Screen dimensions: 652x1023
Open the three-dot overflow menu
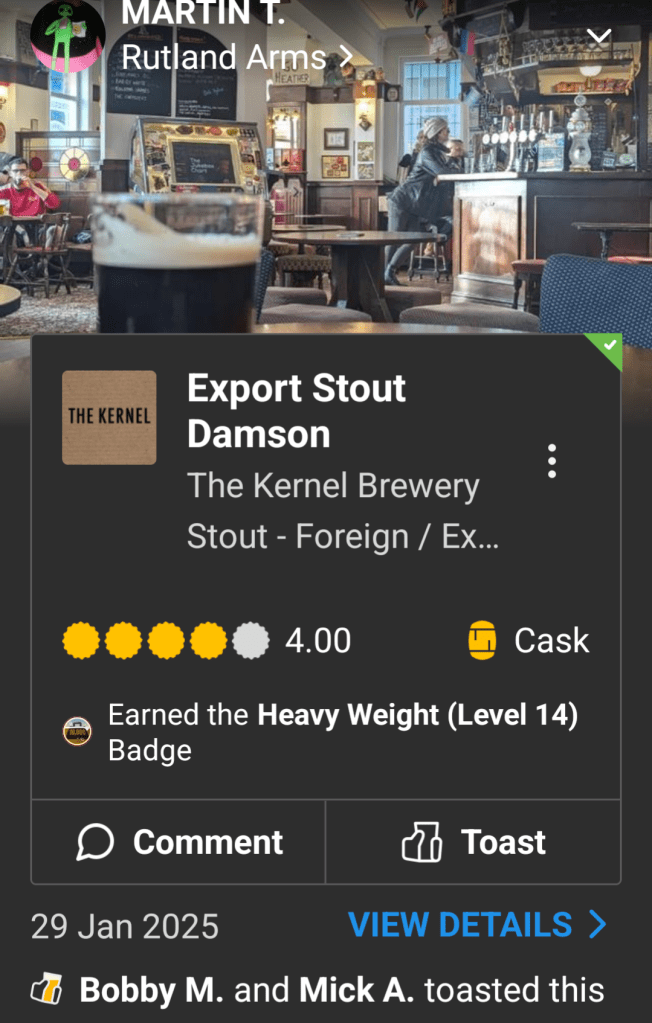pos(551,461)
